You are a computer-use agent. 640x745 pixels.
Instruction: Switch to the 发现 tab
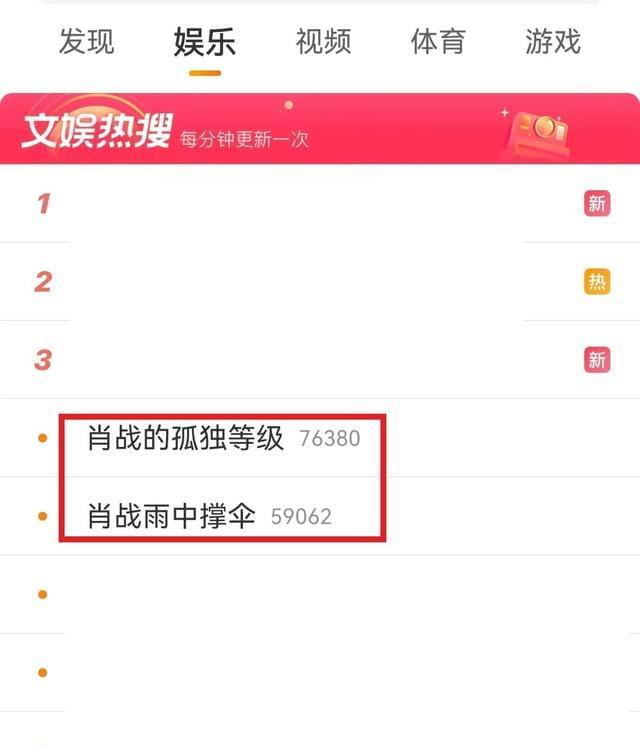click(86, 42)
